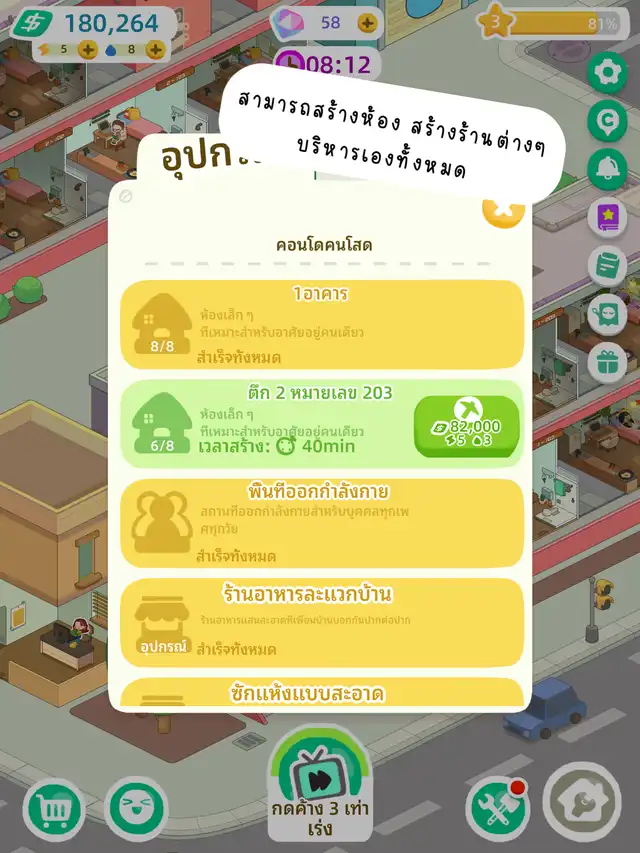Screen dimensions: 640x853
Task: Tap the 3x speed-up TV button
Action: (x=322, y=782)
